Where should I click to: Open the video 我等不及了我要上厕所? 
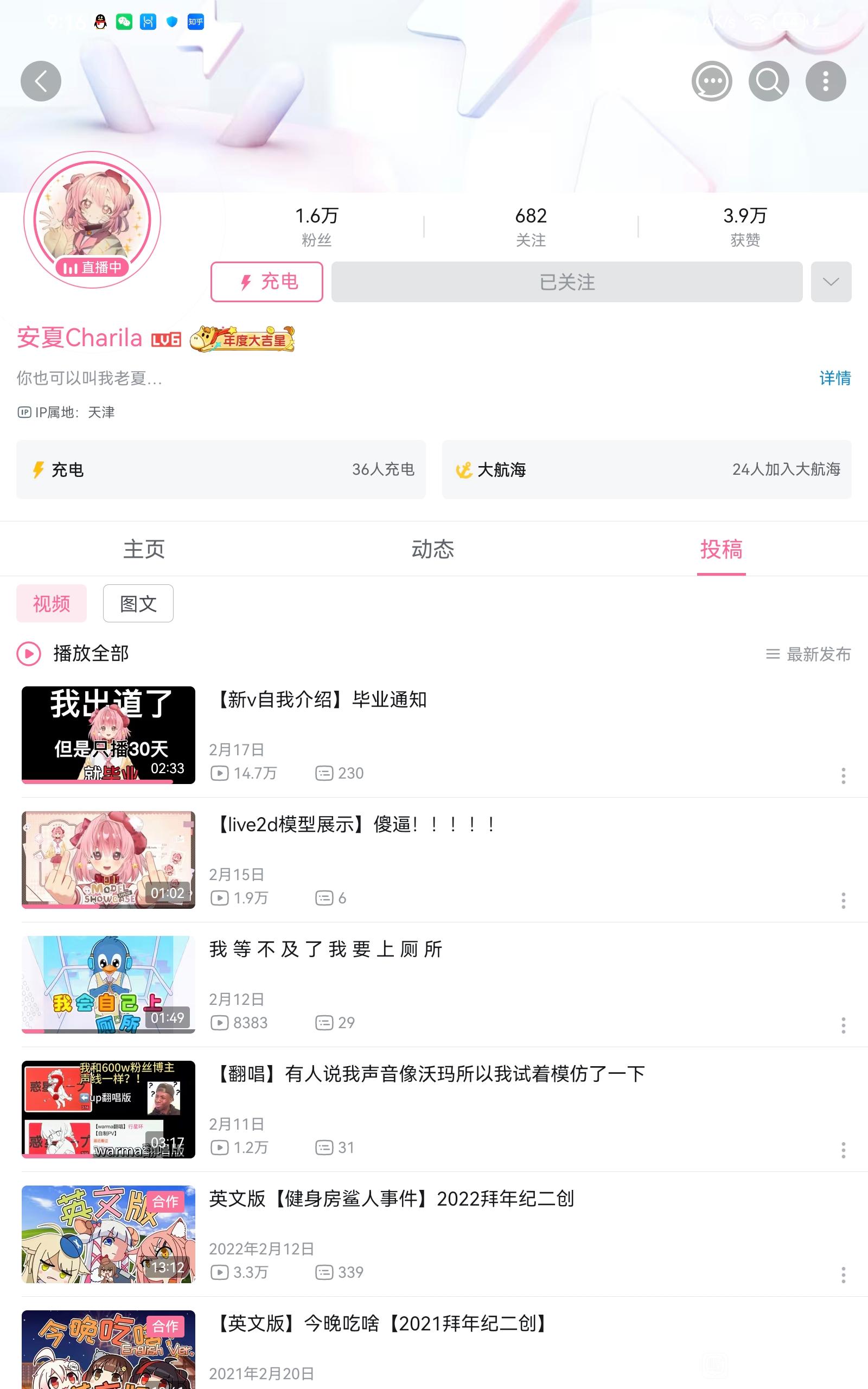[x=325, y=950]
